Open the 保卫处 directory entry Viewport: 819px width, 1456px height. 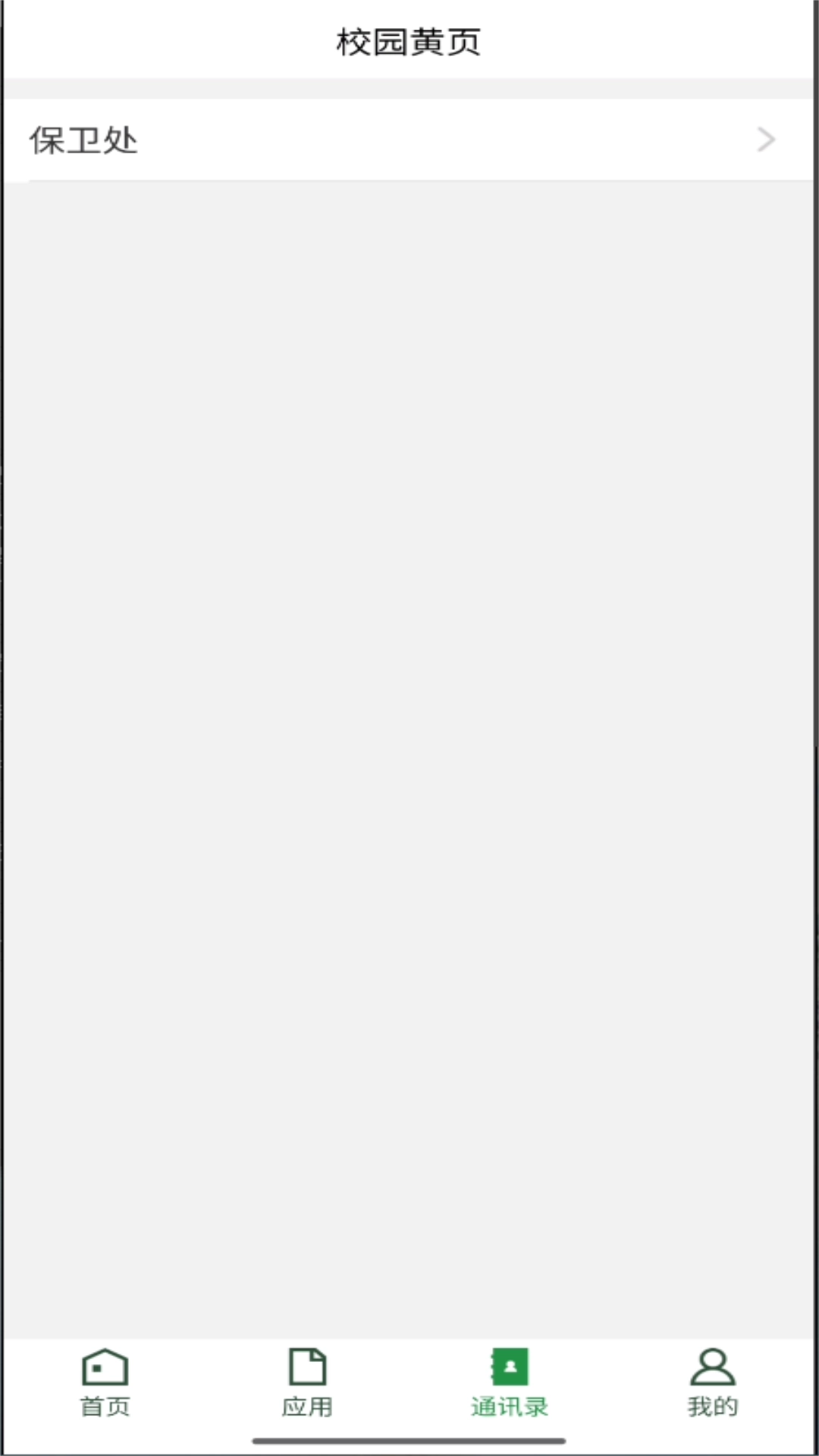click(x=408, y=140)
